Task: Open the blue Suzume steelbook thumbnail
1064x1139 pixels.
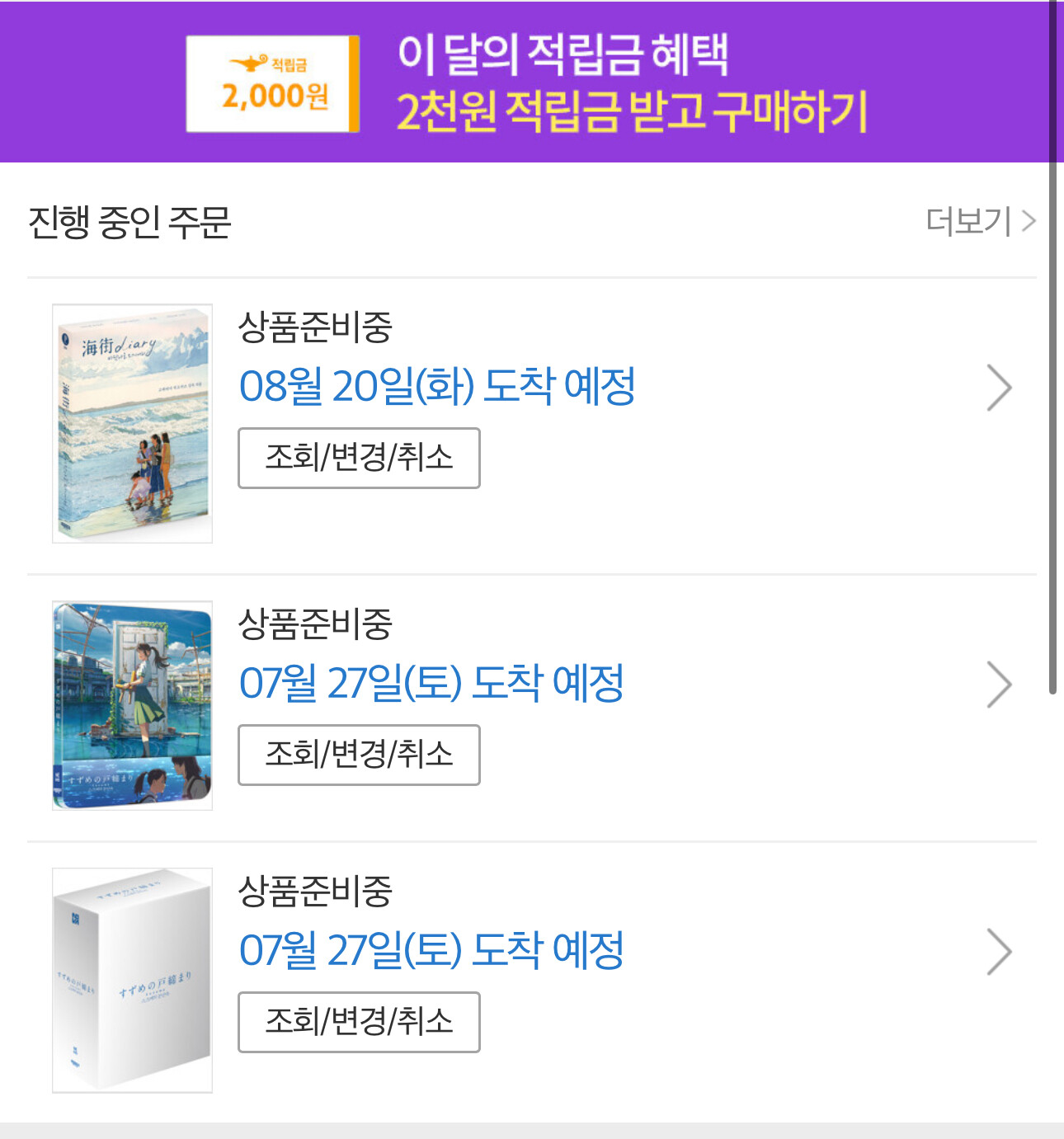Action: tap(132, 705)
